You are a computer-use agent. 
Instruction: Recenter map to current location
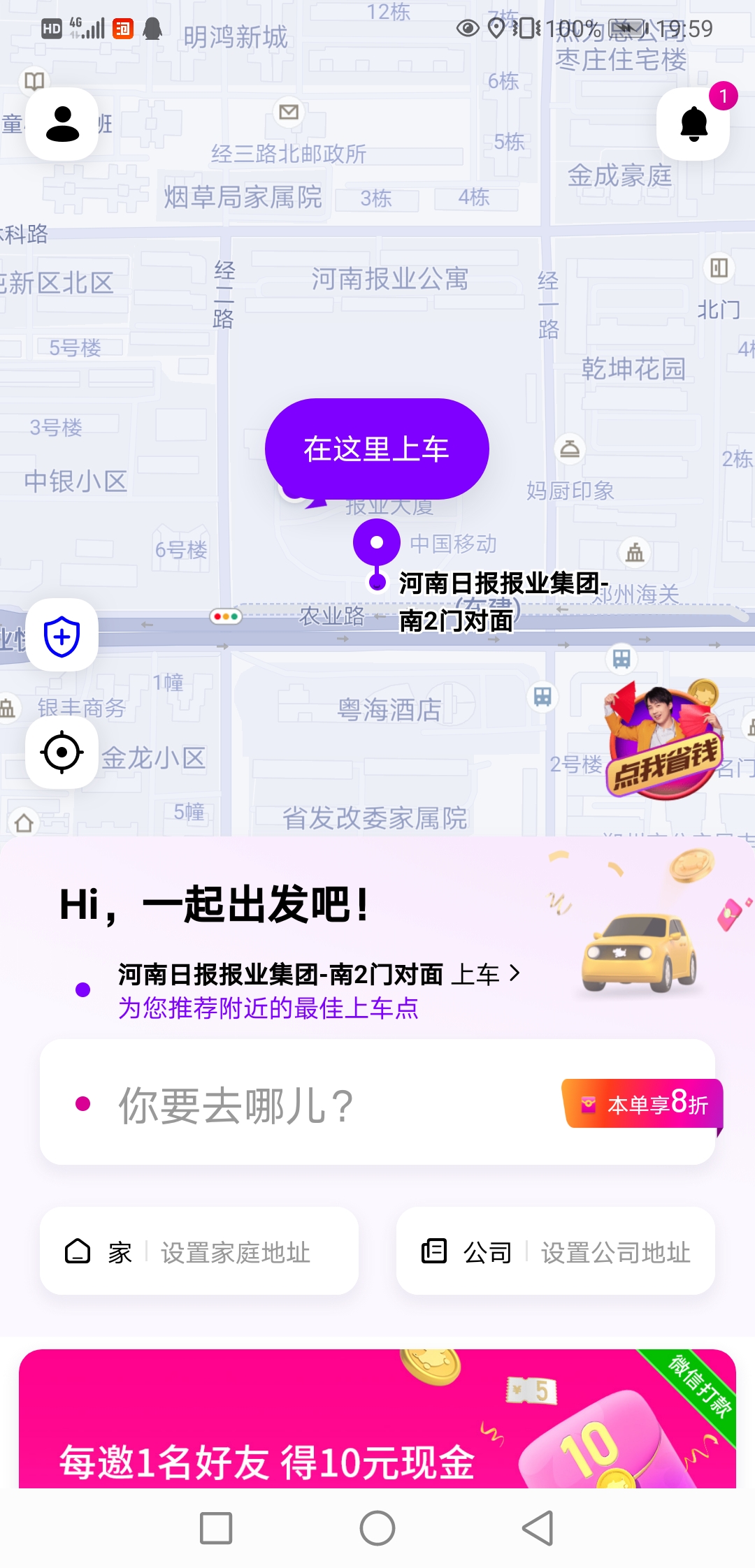click(x=62, y=753)
